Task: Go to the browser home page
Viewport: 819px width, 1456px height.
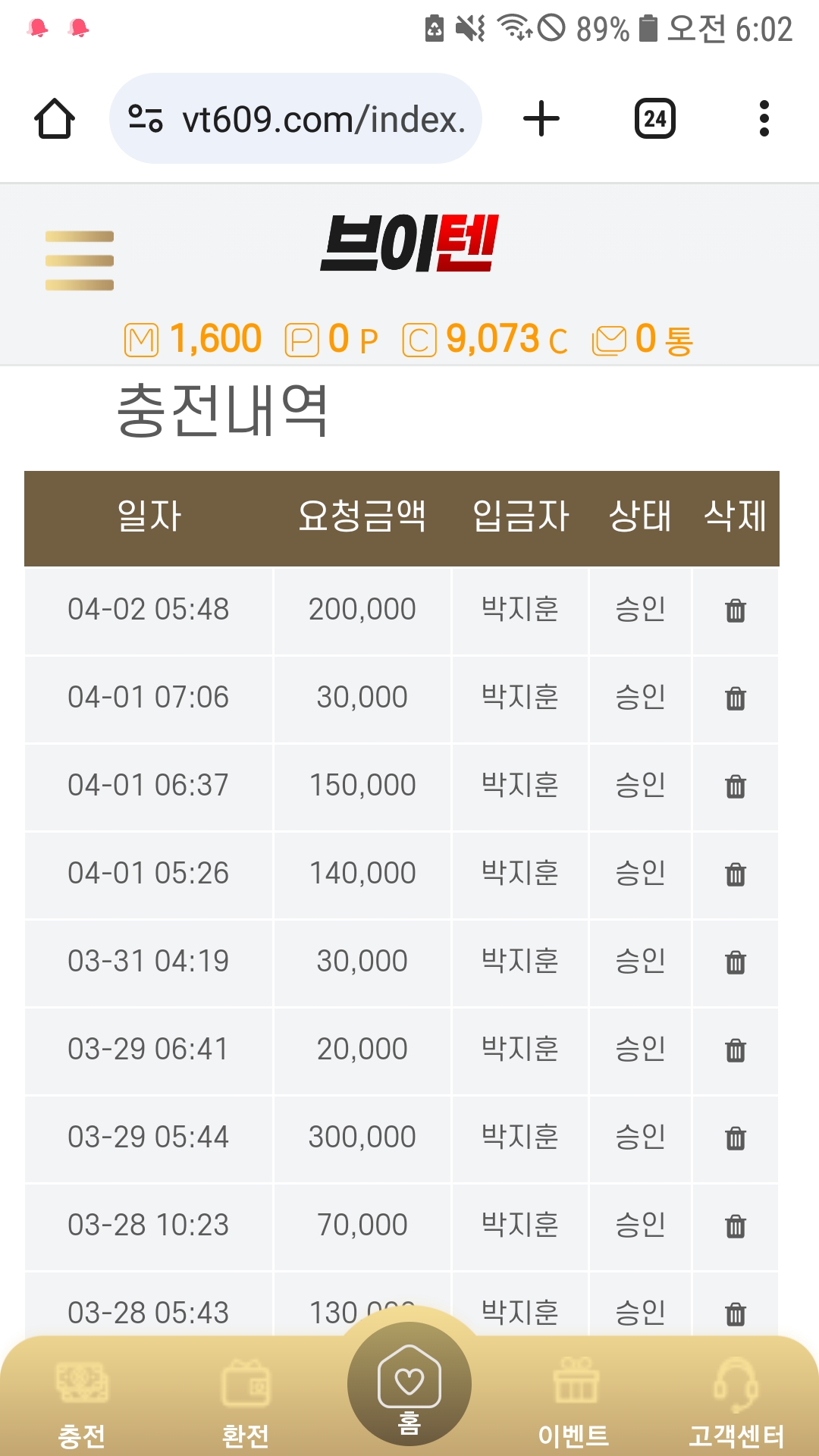Action: pyautogui.click(x=55, y=119)
